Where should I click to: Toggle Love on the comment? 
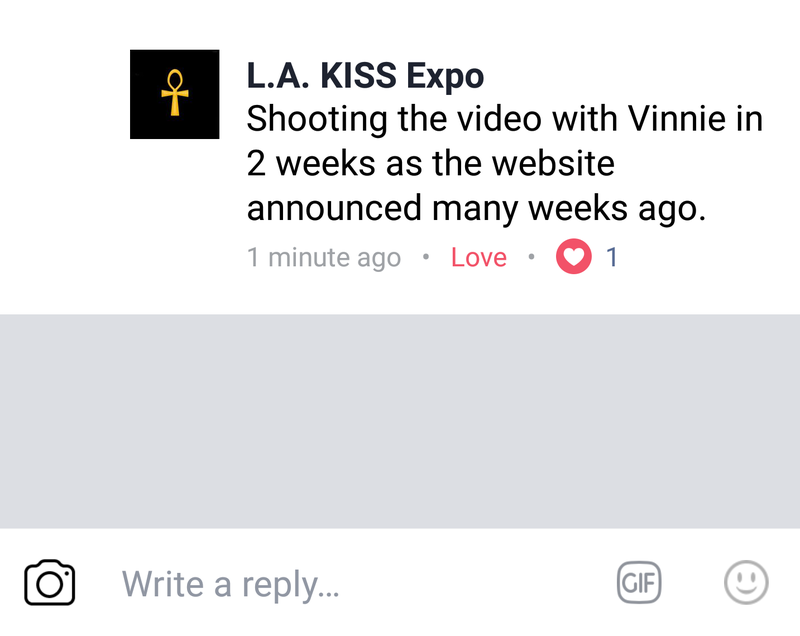click(478, 258)
